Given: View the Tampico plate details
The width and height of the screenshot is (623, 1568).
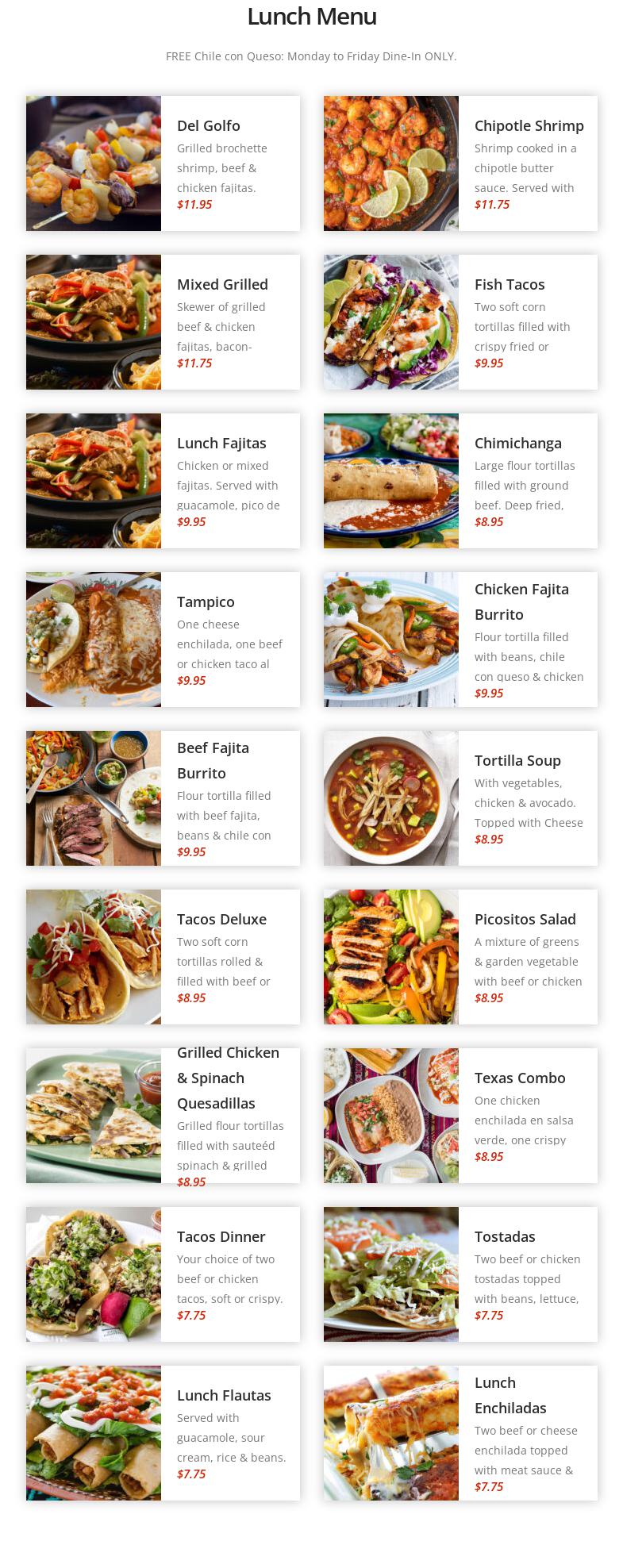Looking at the screenshot, I should tap(206, 602).
